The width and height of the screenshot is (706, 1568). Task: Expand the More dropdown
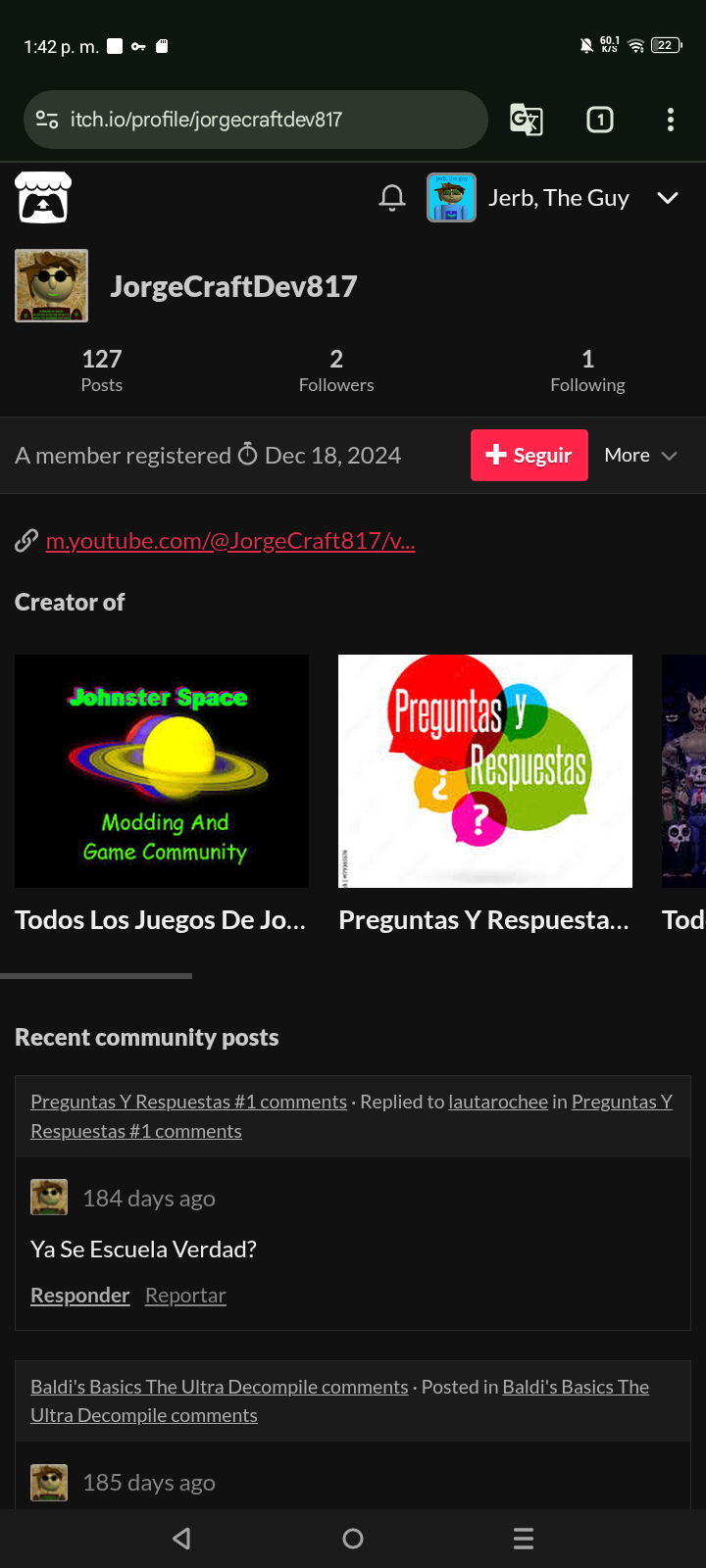point(640,456)
